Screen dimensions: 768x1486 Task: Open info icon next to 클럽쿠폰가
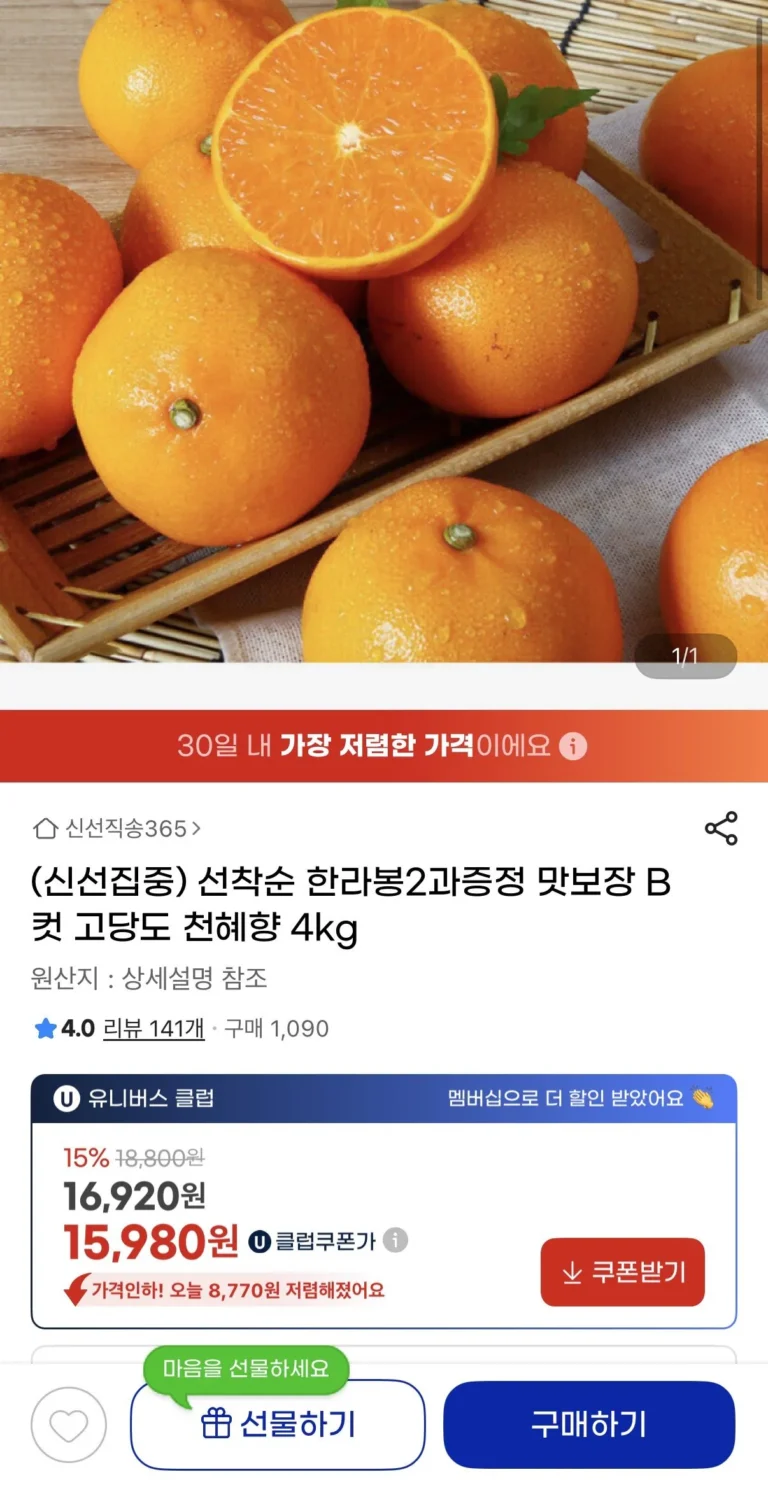[396, 1241]
